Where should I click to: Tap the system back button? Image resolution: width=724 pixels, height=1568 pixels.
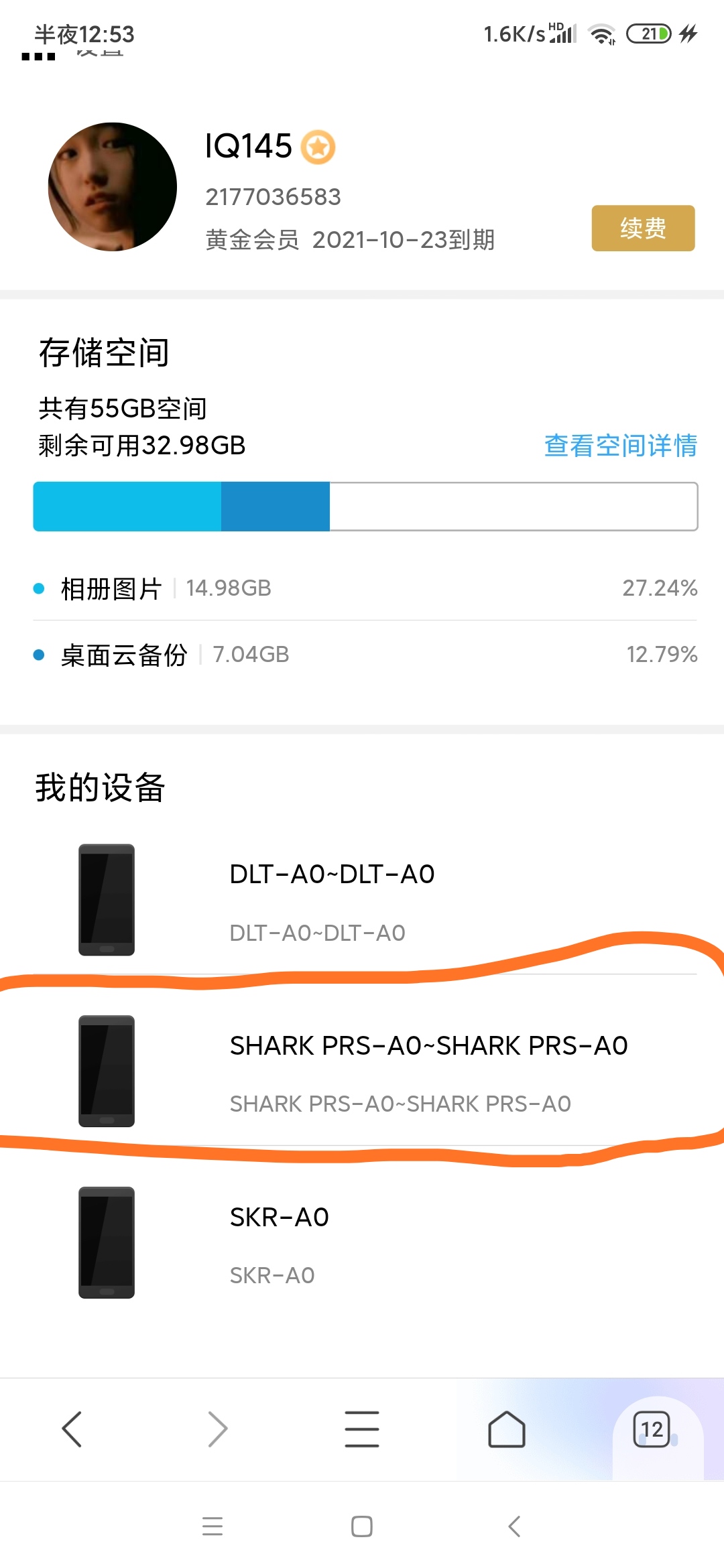[x=514, y=1526]
